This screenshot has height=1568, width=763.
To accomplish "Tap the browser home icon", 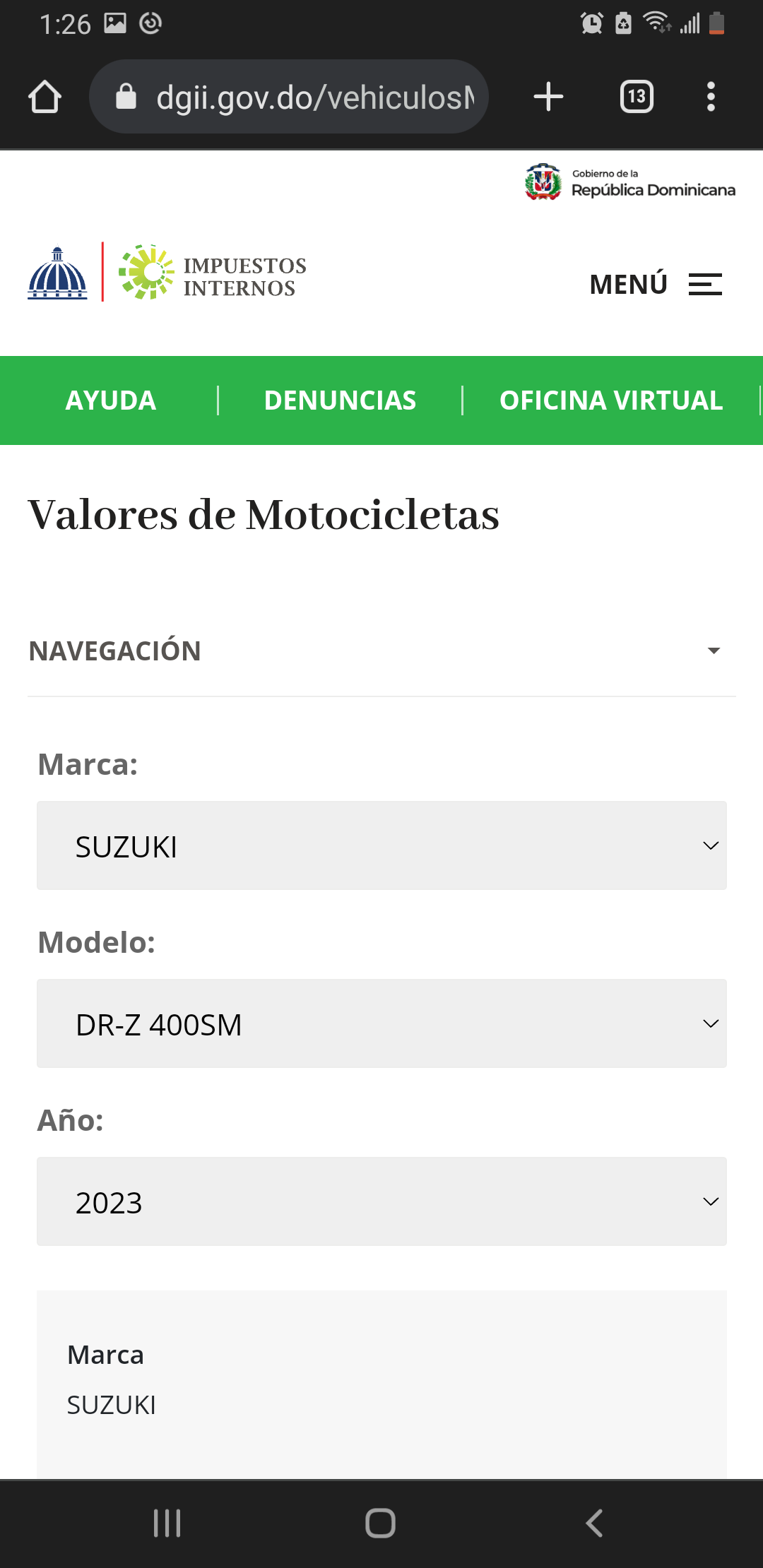I will [x=45, y=97].
